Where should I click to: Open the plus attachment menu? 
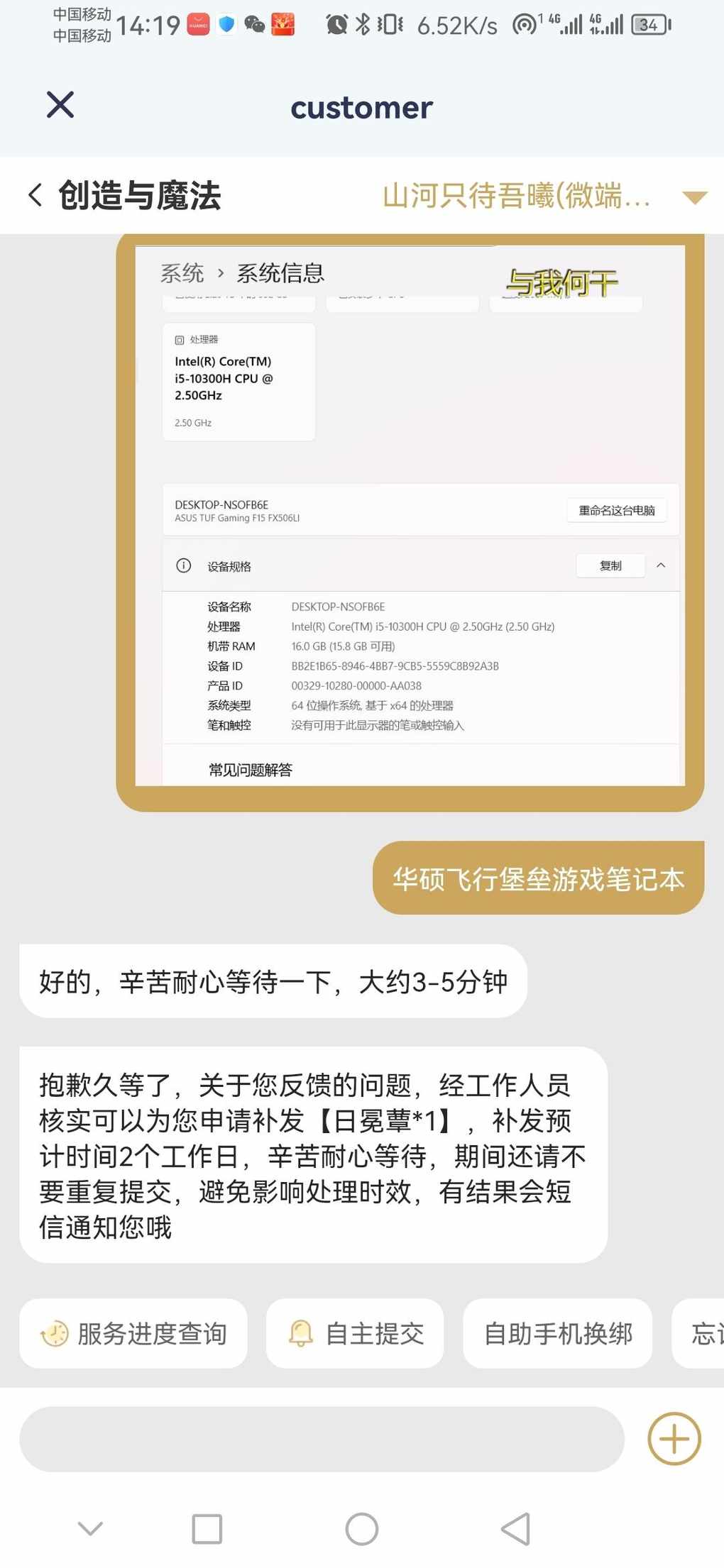coord(674,1439)
